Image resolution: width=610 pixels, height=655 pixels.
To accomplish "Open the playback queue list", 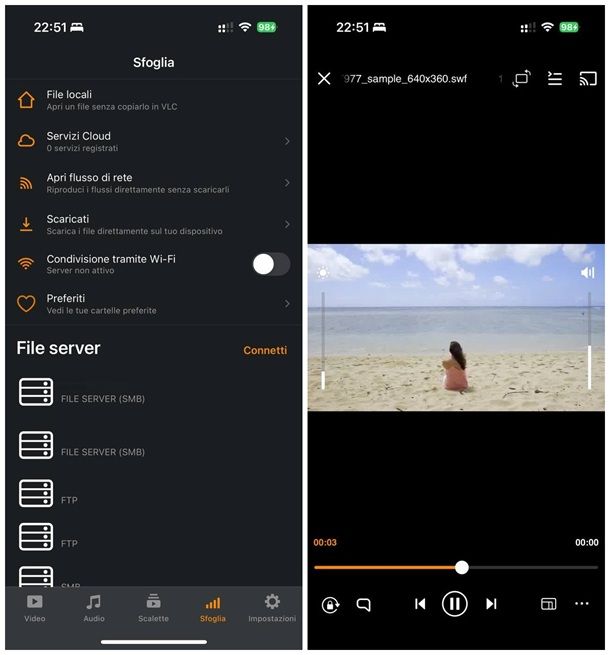I will (555, 78).
